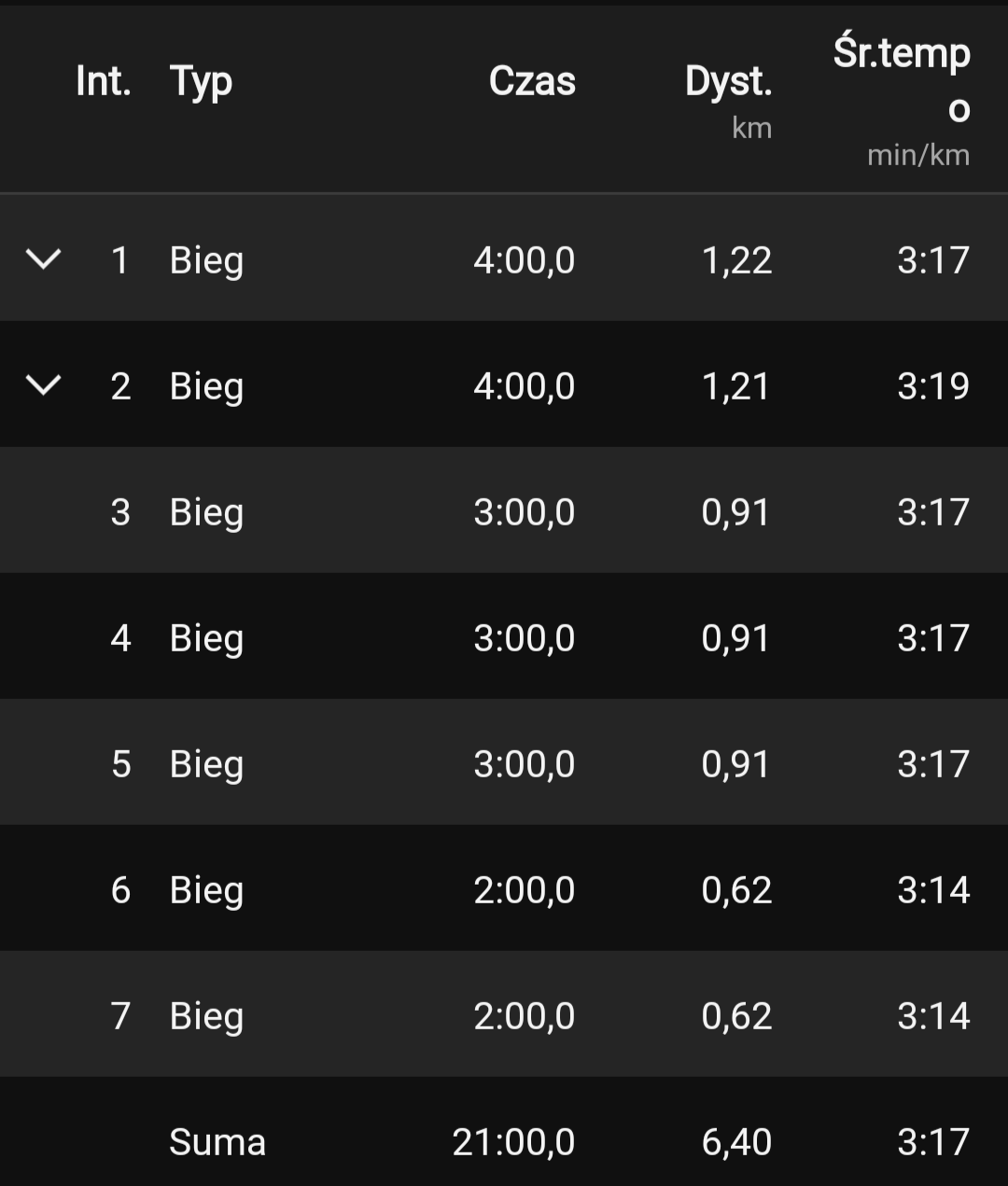Viewport: 1008px width, 1186px height.
Task: Expand interval 1 details
Action: (x=44, y=258)
